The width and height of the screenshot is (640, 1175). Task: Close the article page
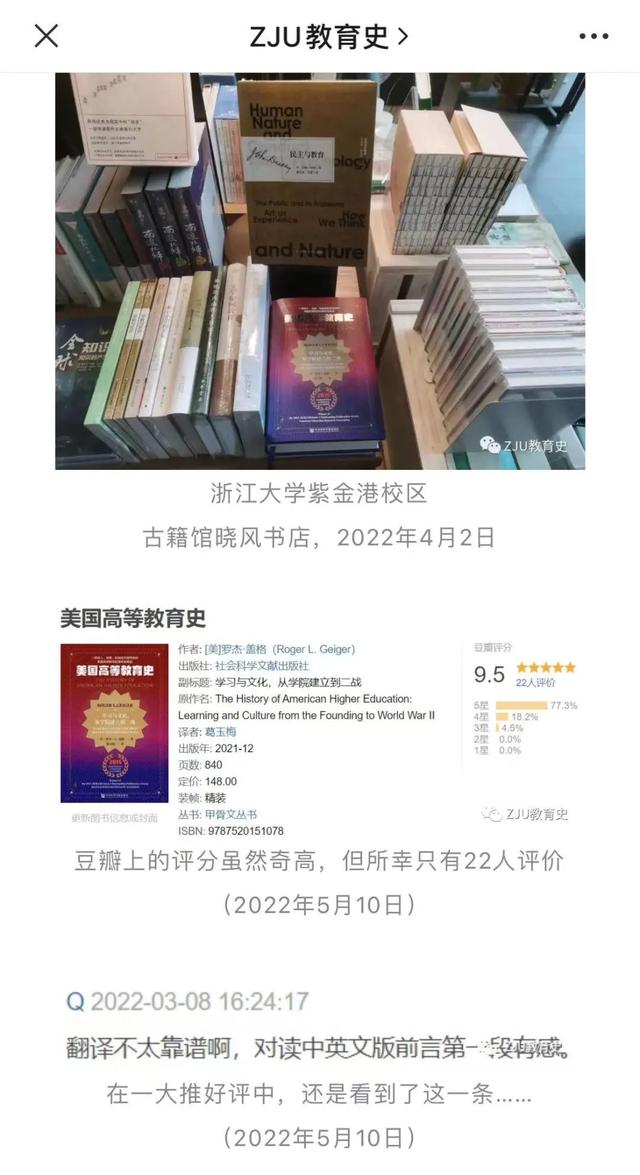coord(46,36)
